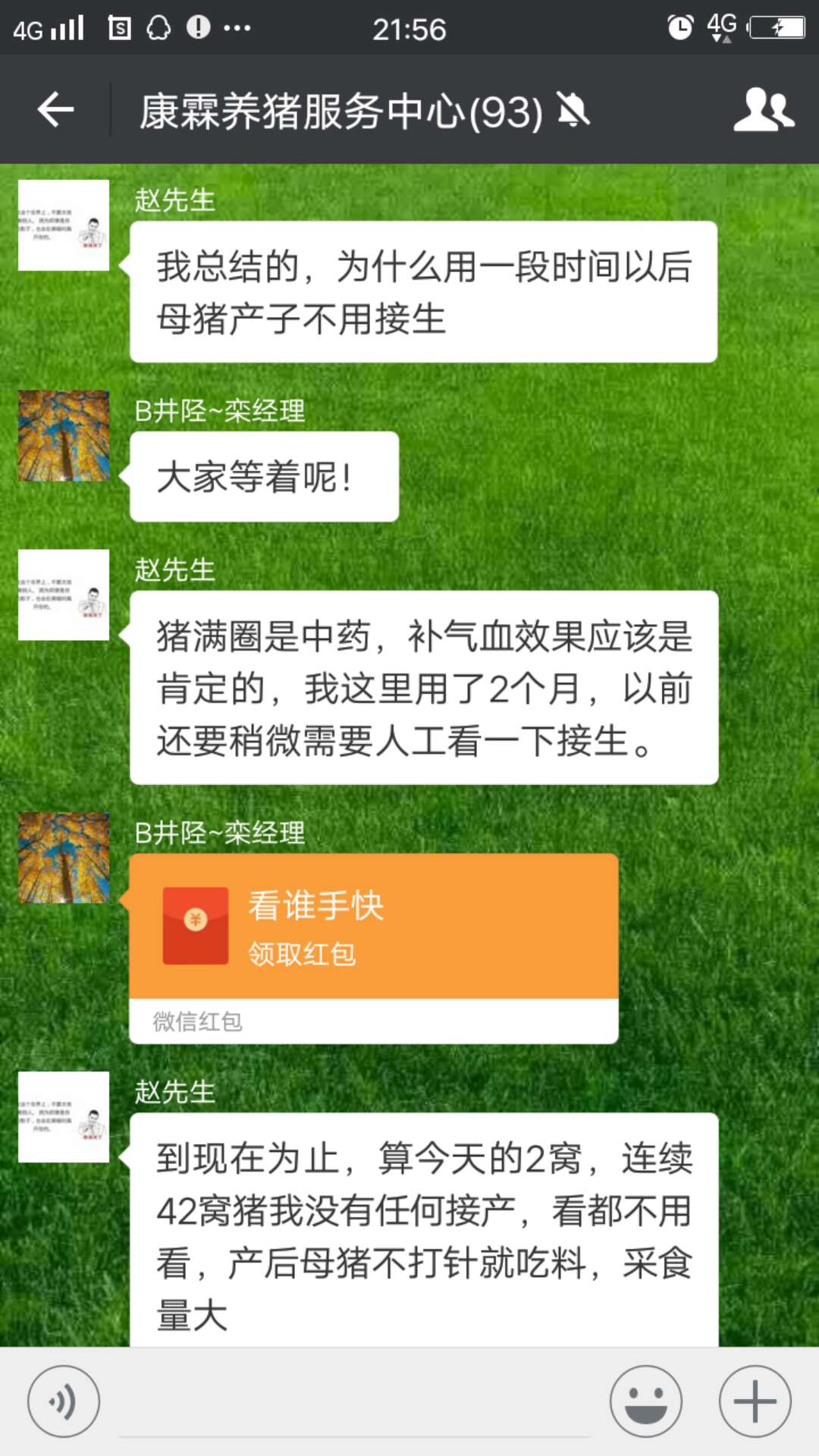Open the group members info icon
The height and width of the screenshot is (1456, 819).
pos(763,111)
